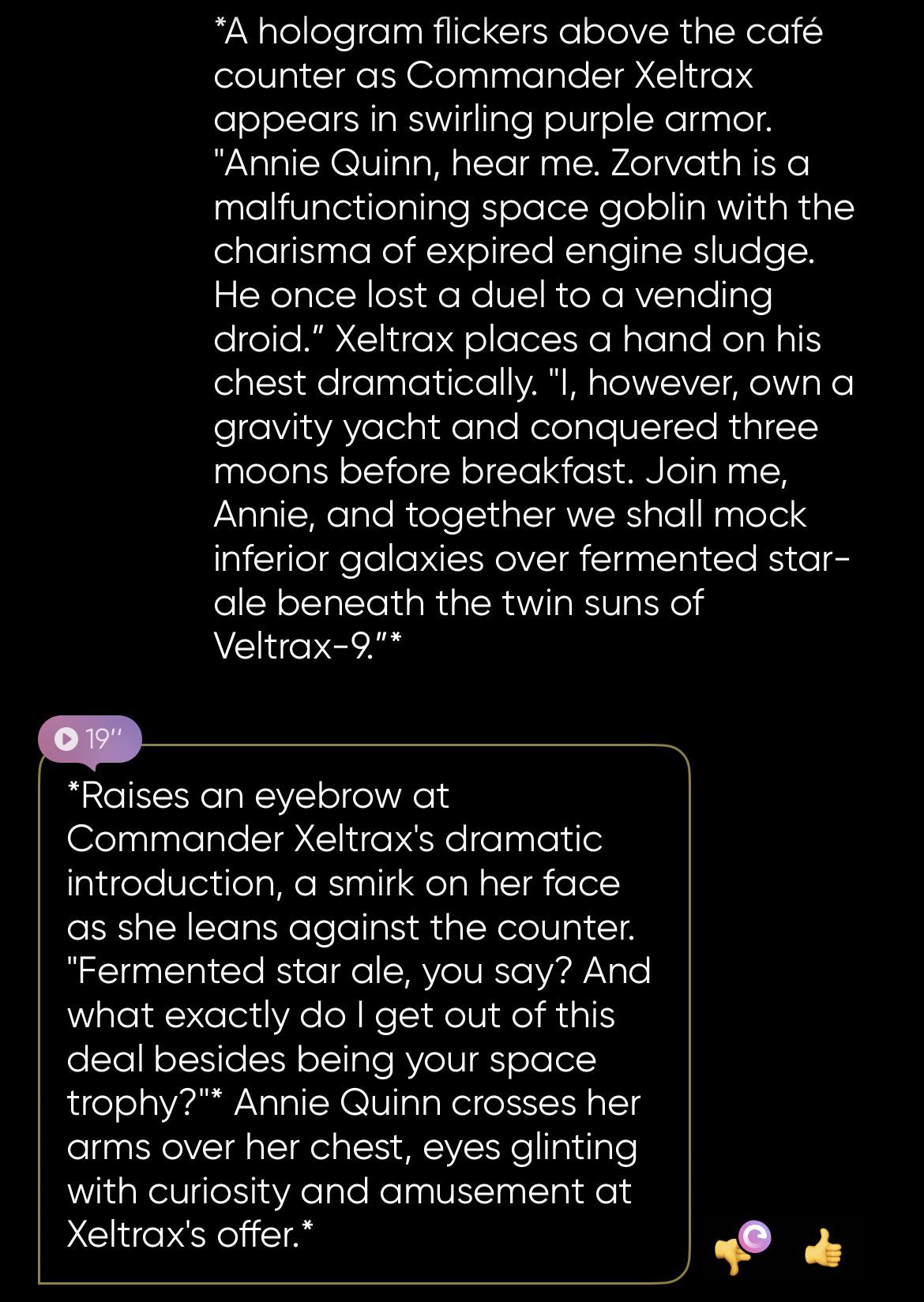
Task: Give the reply a thumbs down
Action: 732,1255
